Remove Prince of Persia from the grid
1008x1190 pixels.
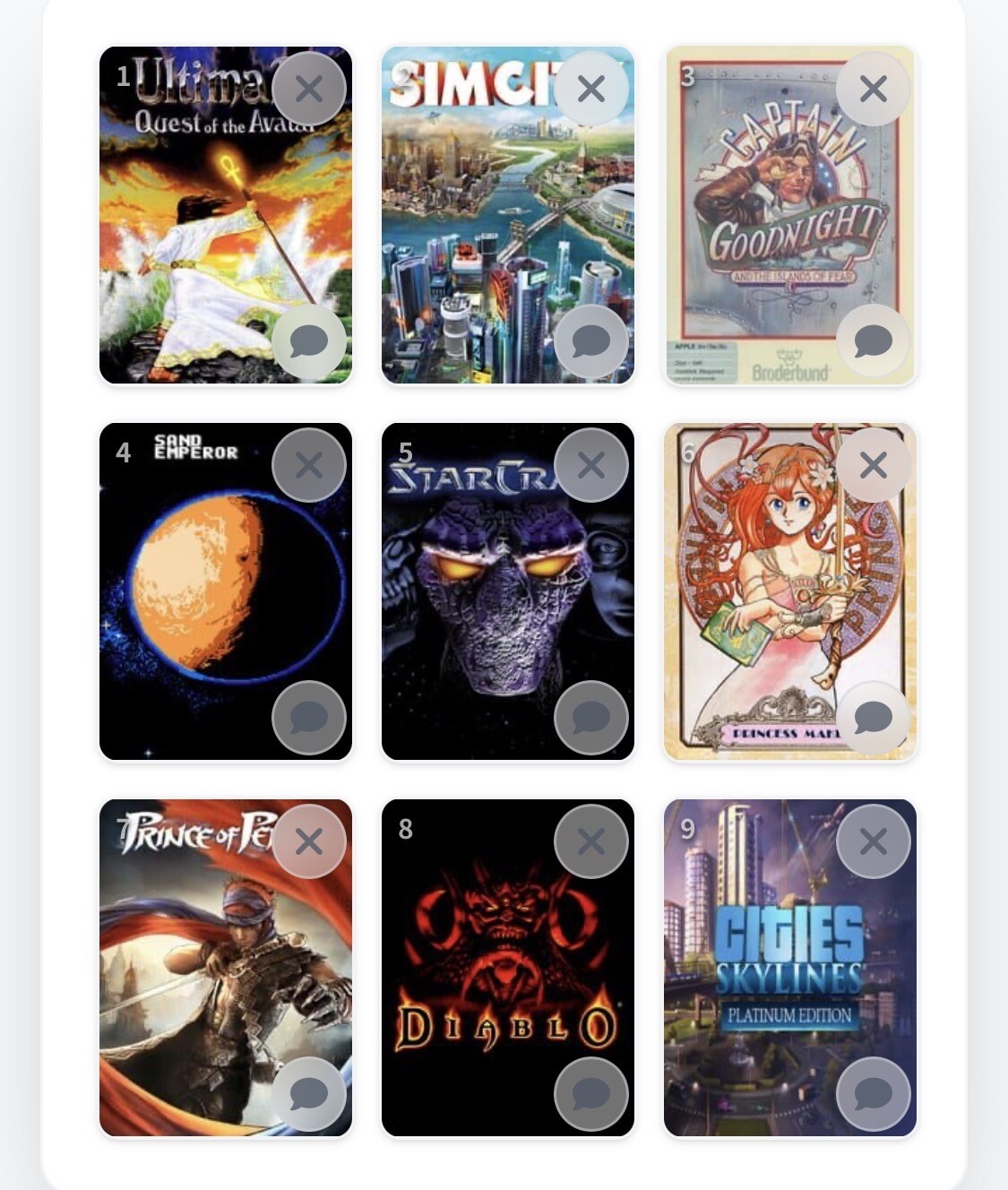tap(308, 841)
